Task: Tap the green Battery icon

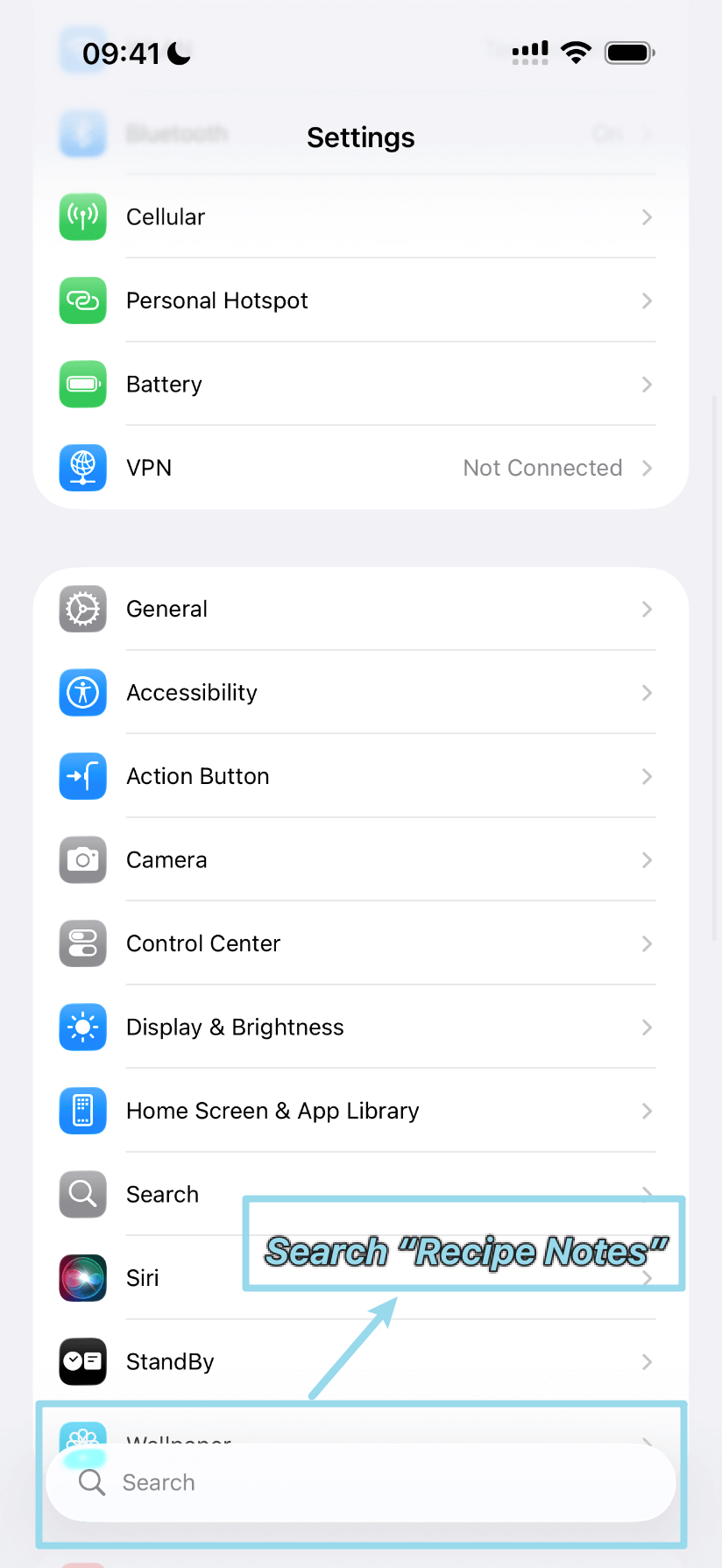Action: tap(82, 384)
